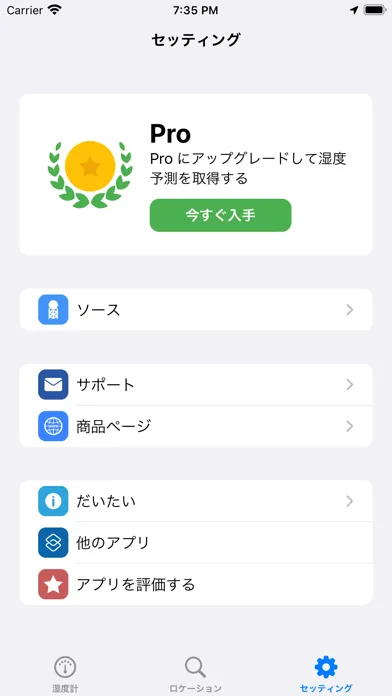This screenshot has height=696, width=392.
Task: Open the 商品ページ row
Action: point(196,426)
